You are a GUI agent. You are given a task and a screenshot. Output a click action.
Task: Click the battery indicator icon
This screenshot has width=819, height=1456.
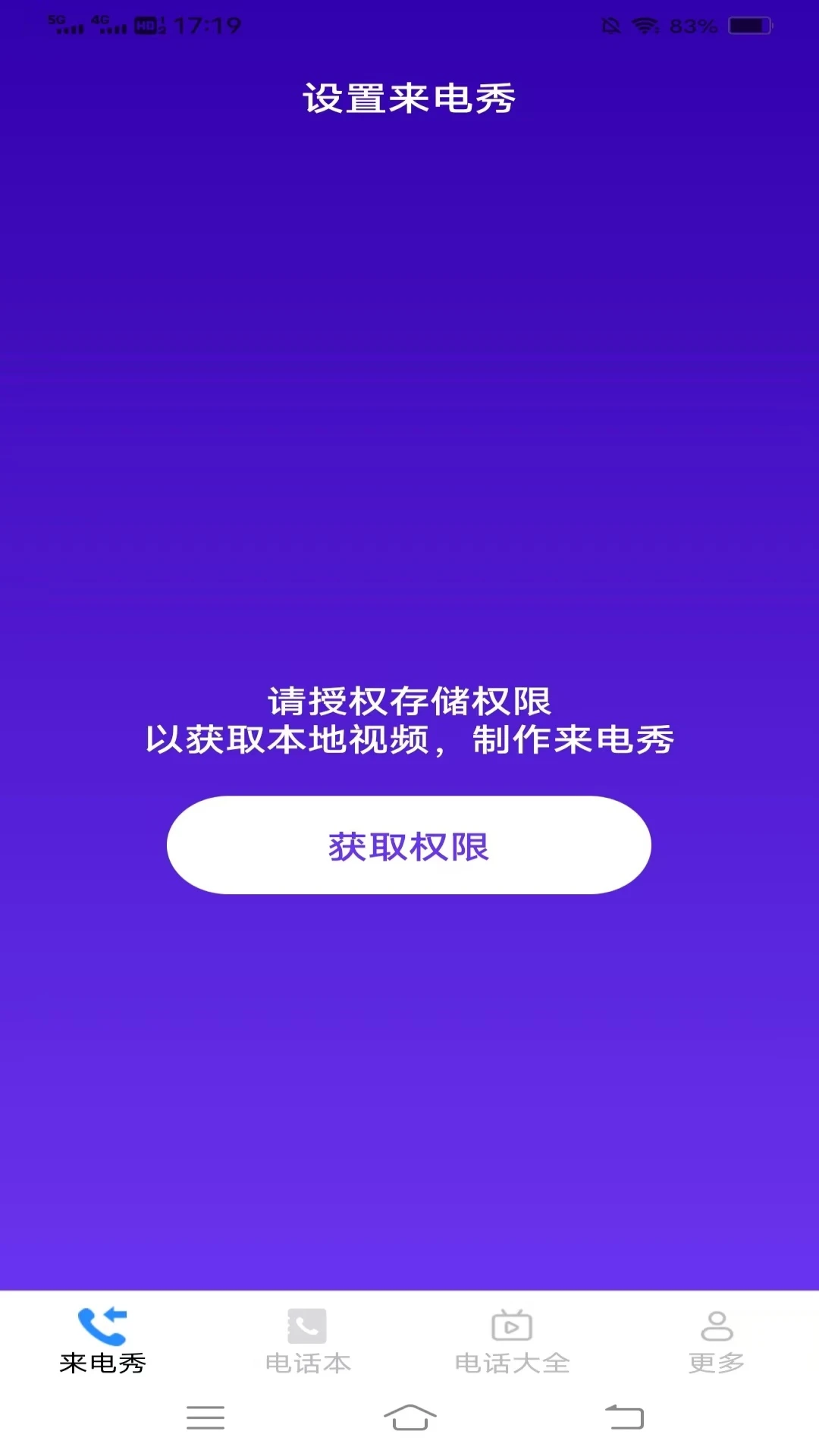click(x=751, y=25)
